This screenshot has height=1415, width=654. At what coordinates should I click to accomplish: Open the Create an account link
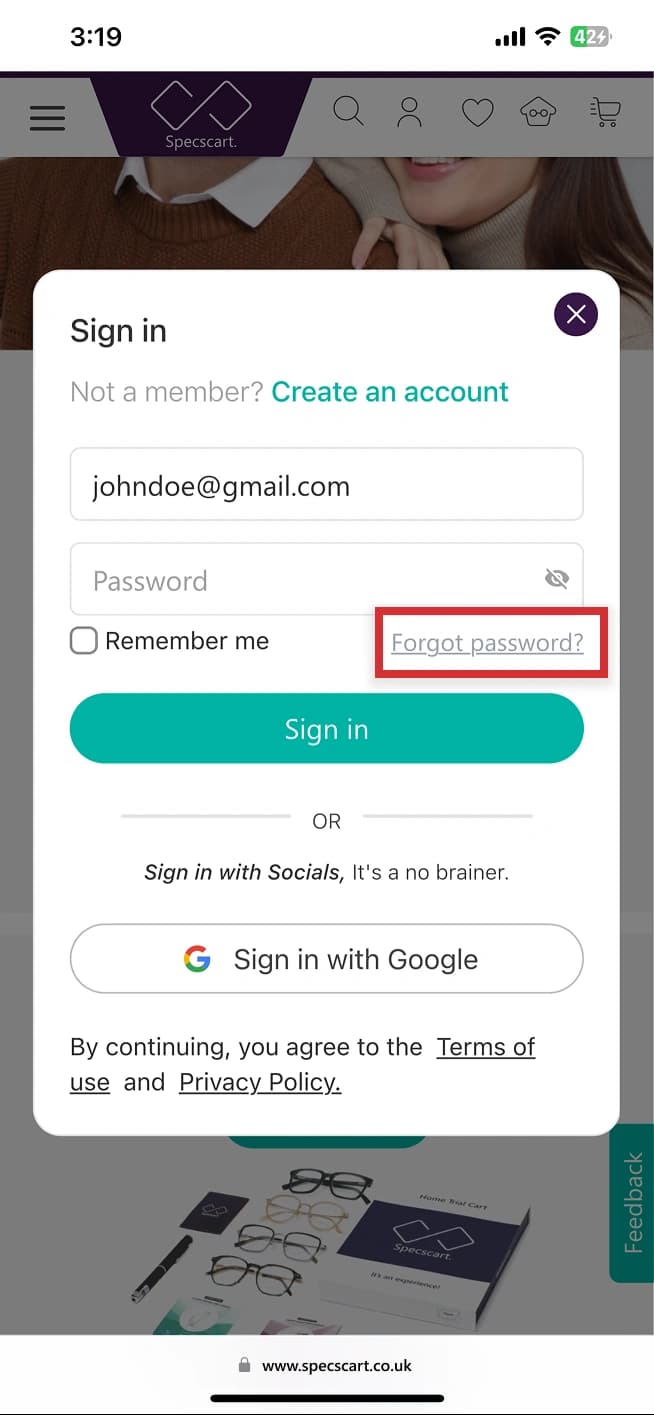point(390,391)
